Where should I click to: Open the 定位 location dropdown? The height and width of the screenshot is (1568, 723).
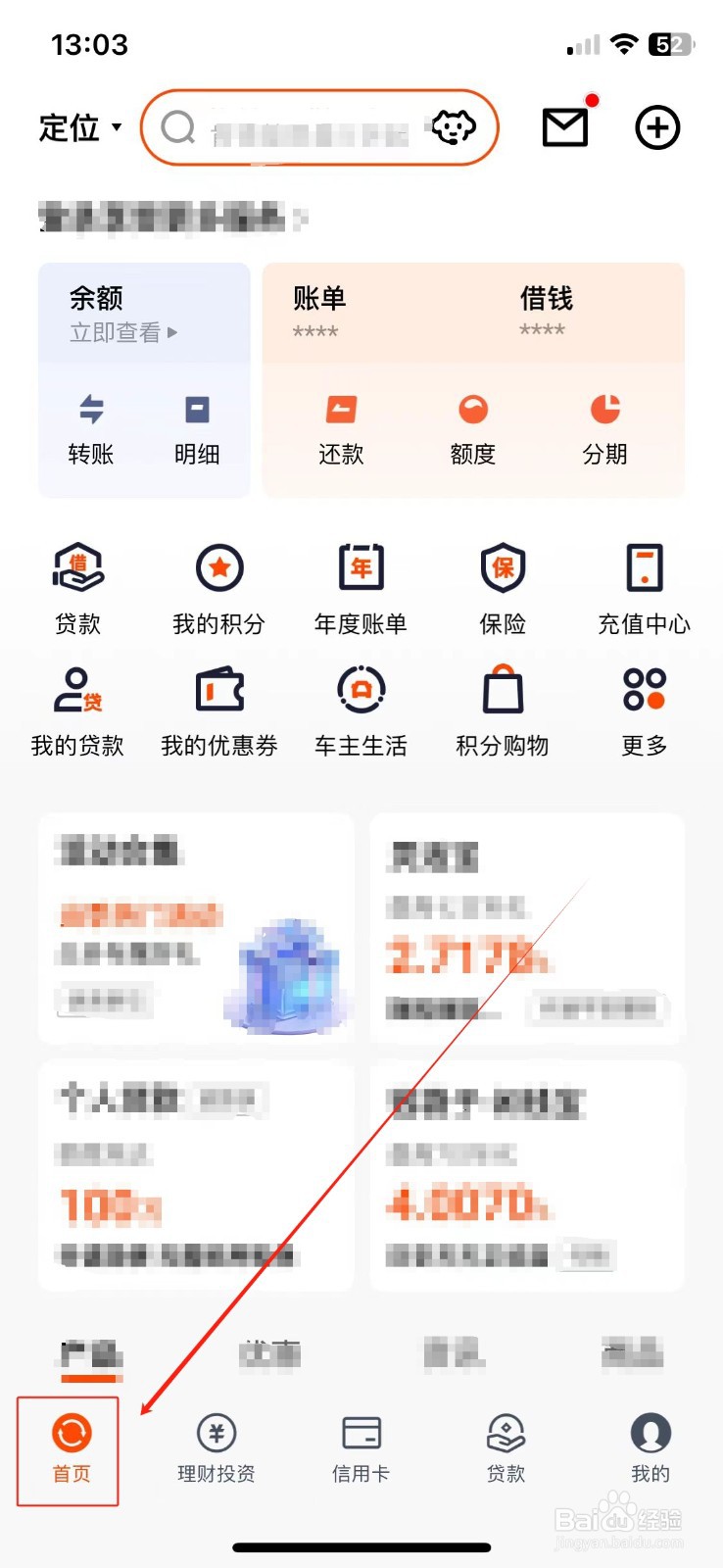pyautogui.click(x=80, y=127)
